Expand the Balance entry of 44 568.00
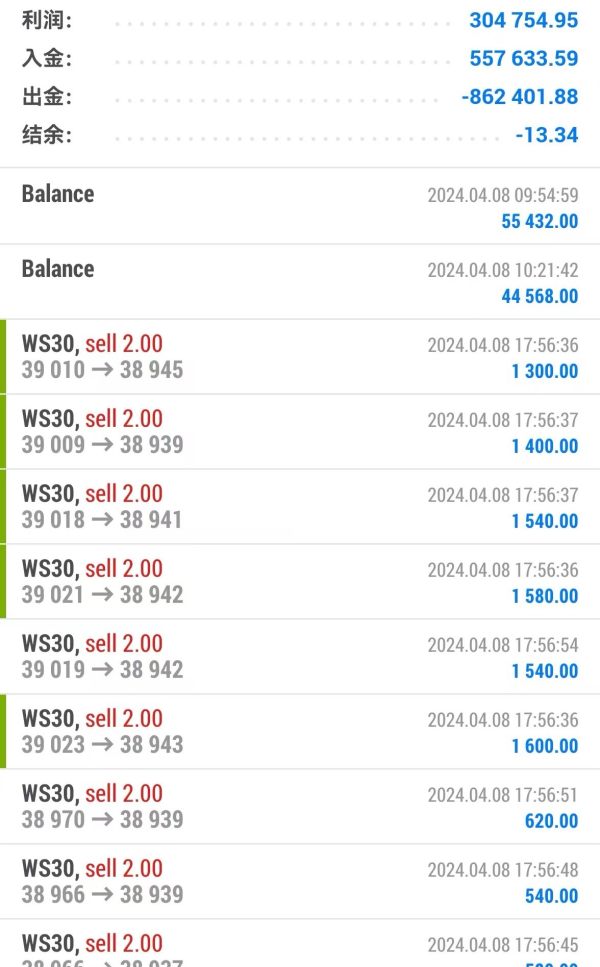The width and height of the screenshot is (600, 967). click(x=300, y=281)
